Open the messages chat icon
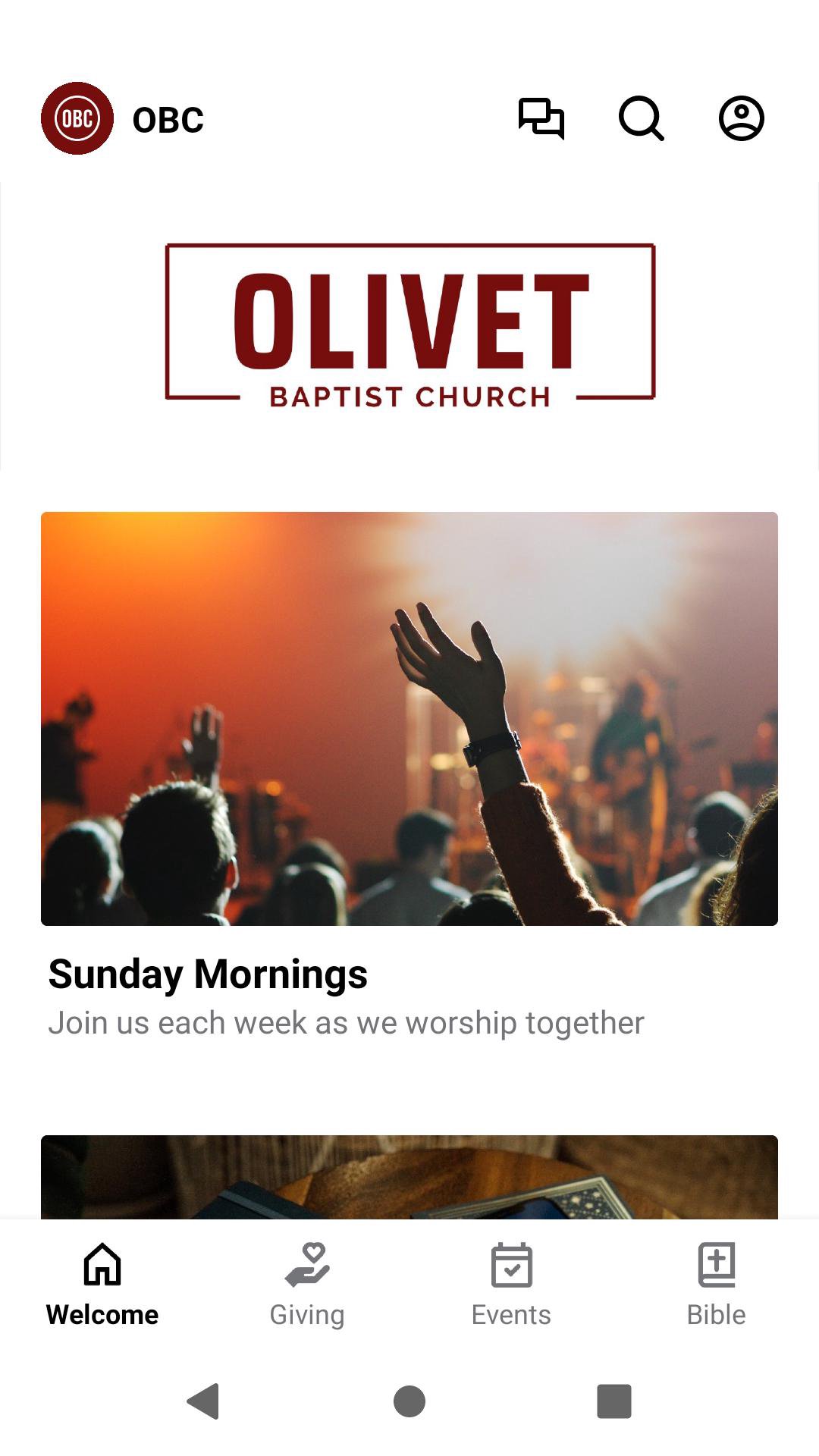The height and width of the screenshot is (1456, 819). pos(541,119)
